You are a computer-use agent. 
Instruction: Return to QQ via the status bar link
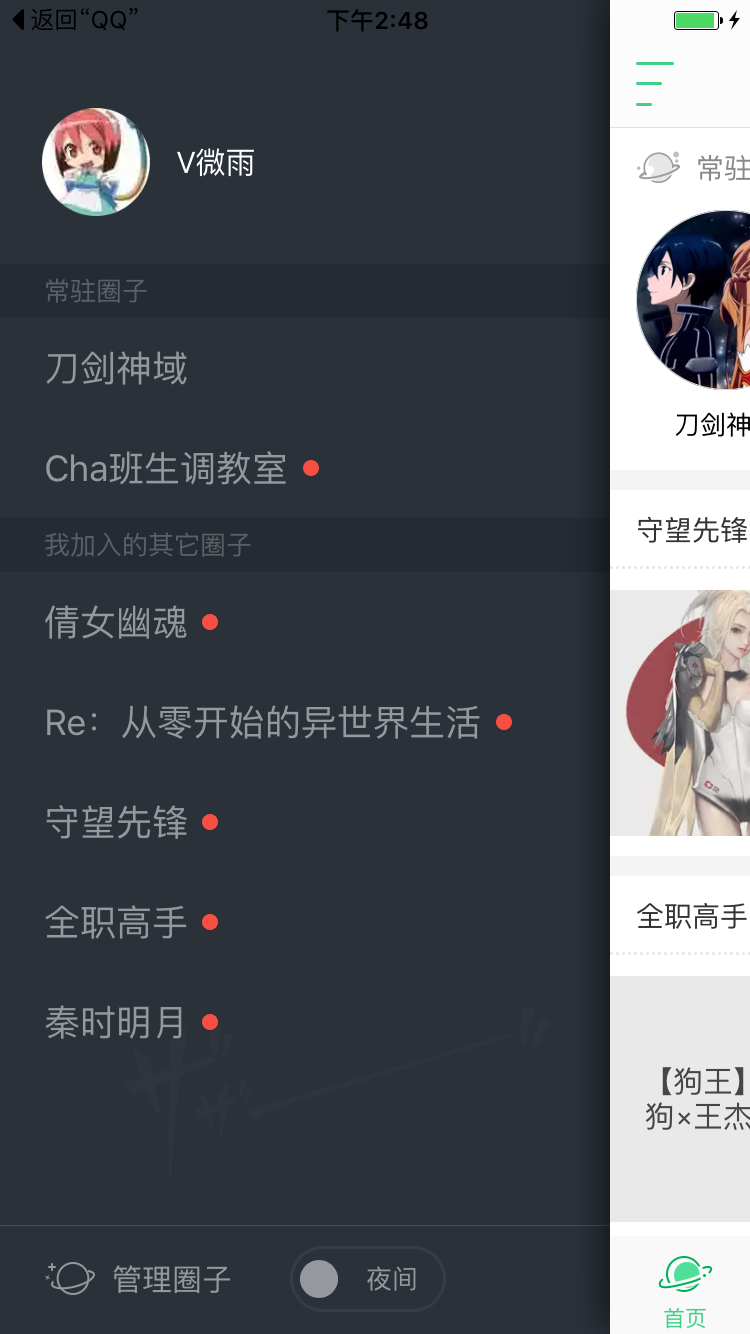(75, 19)
